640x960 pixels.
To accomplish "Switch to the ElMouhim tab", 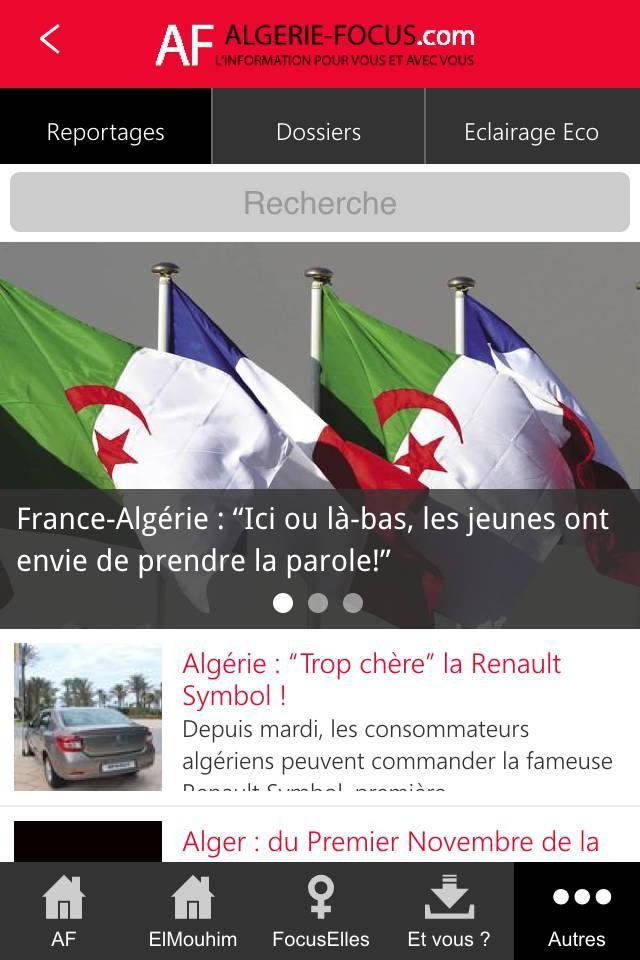I will point(193,911).
